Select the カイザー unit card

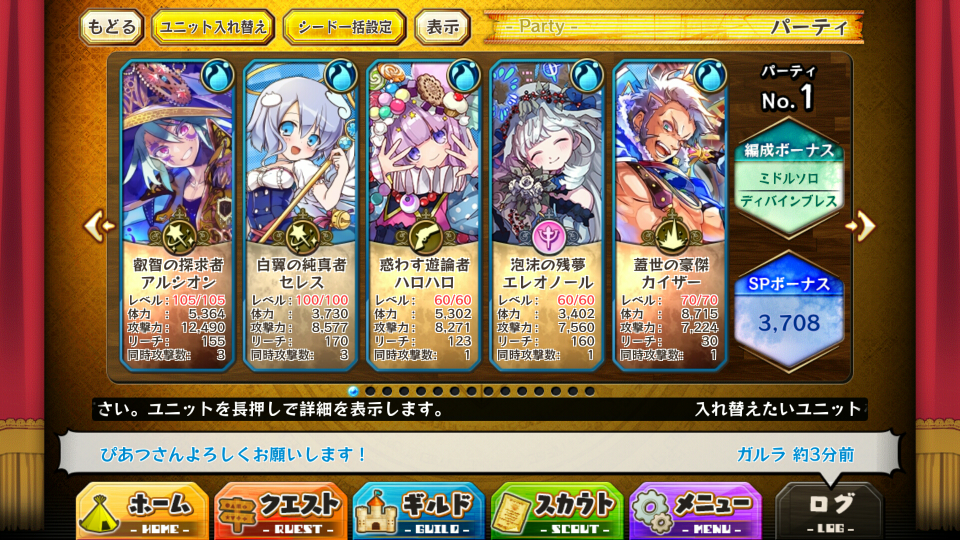tap(669, 215)
